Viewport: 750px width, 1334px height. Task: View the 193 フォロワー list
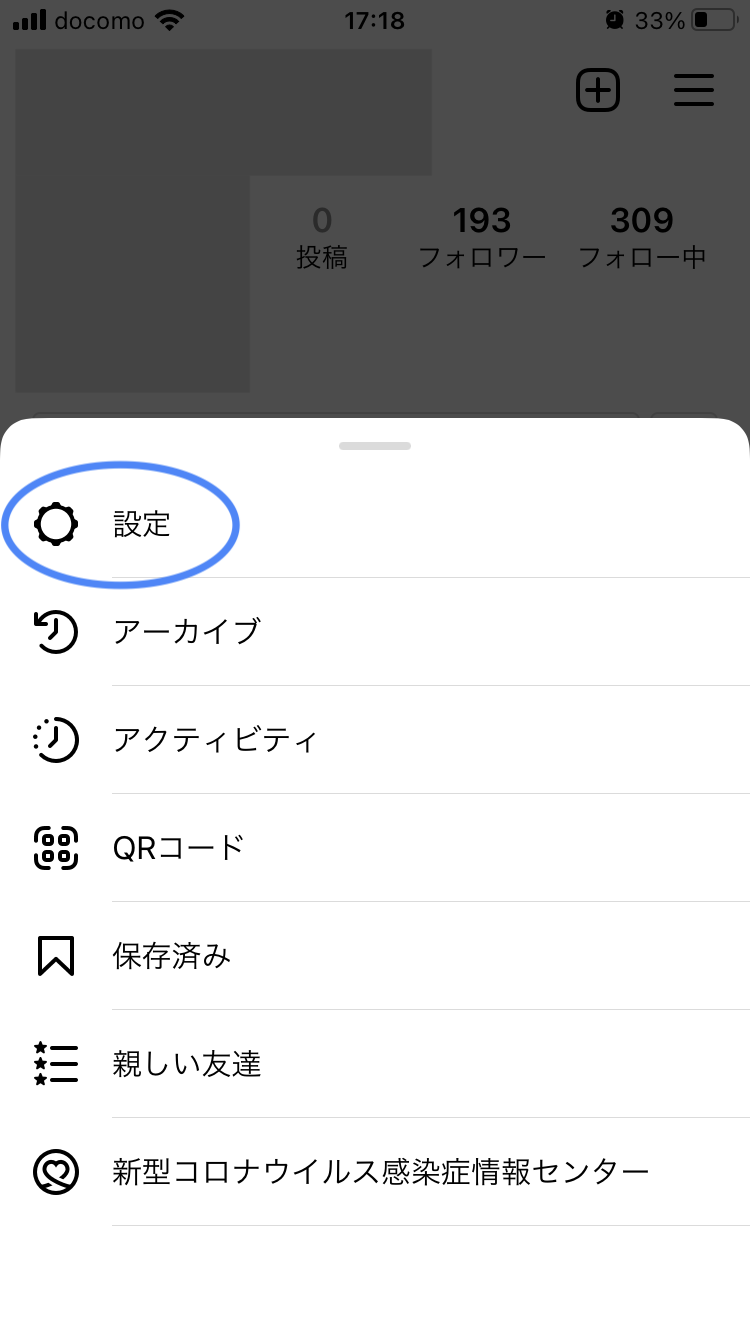click(x=482, y=237)
